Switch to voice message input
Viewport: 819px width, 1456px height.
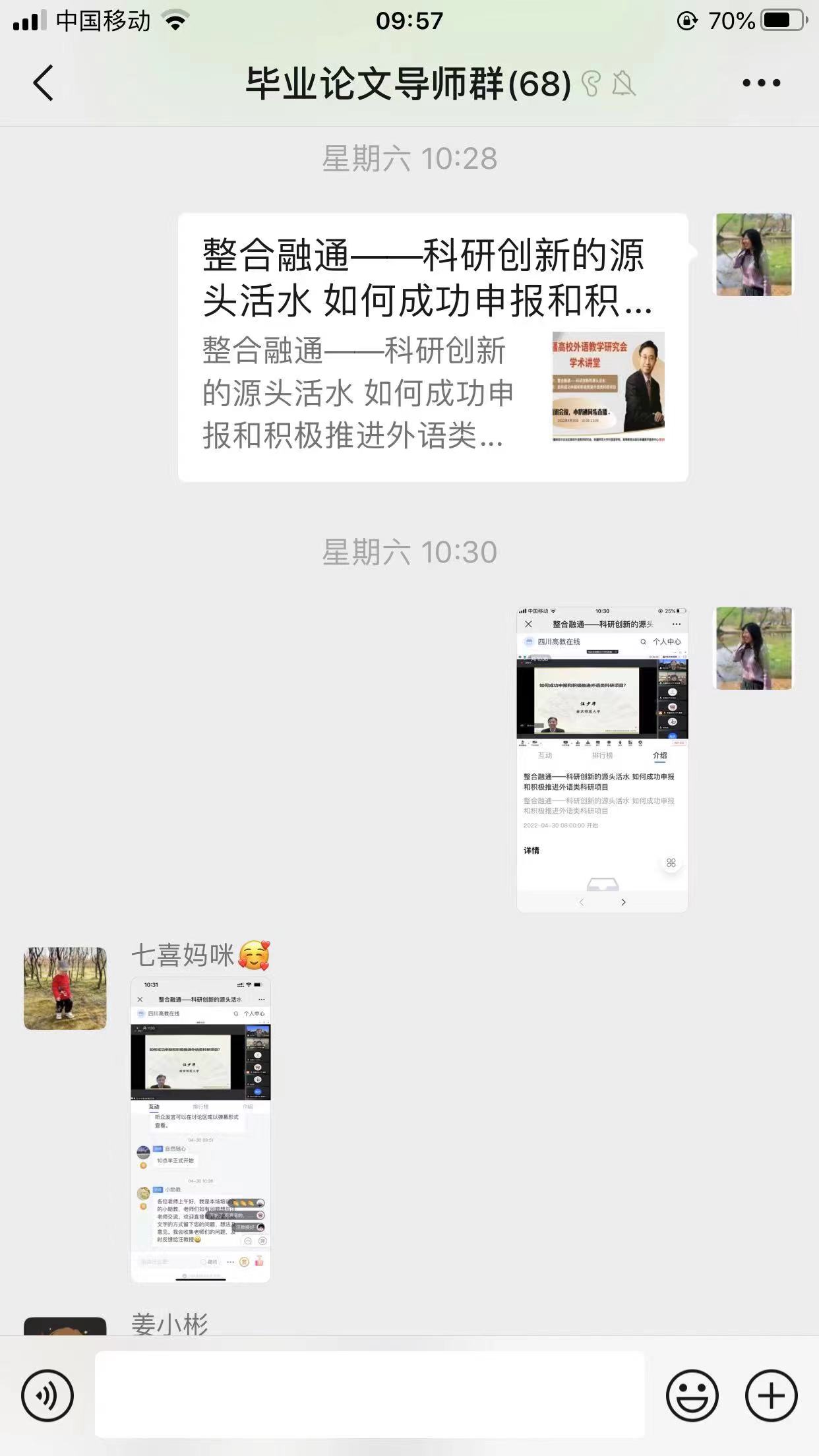[47, 1395]
